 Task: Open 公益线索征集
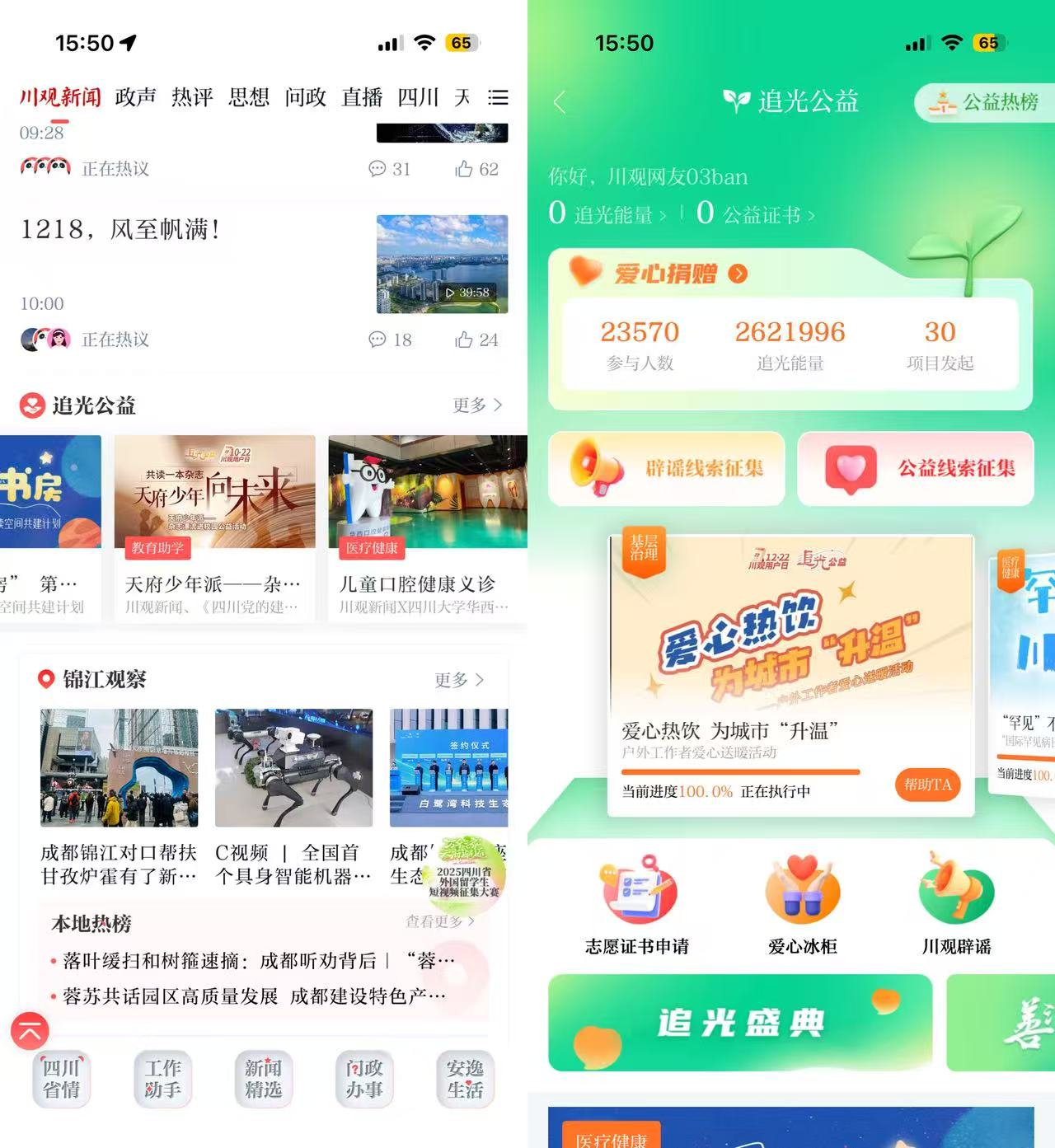point(915,468)
